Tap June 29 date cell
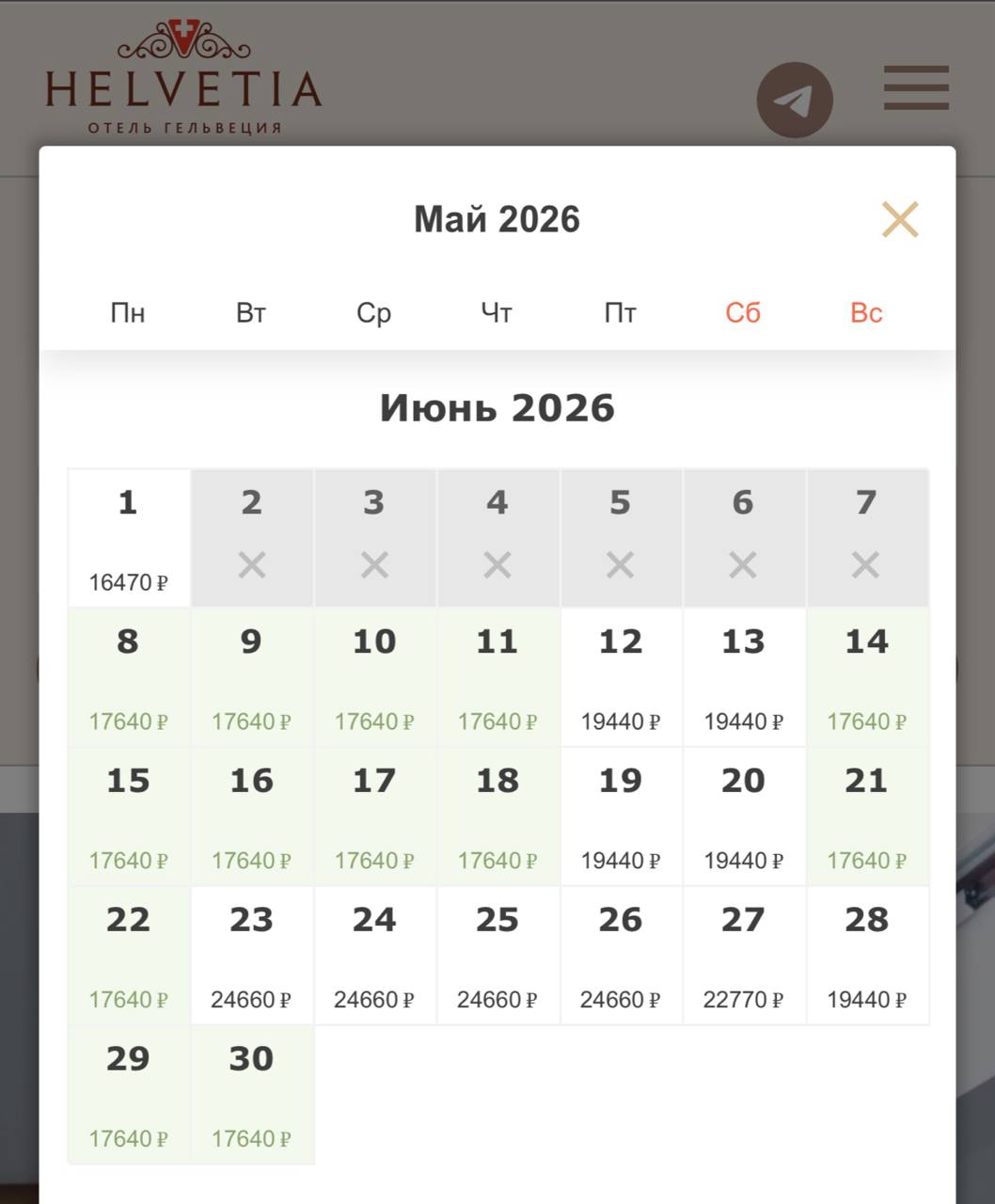Screen dimensions: 995x1204 (x=129, y=1095)
